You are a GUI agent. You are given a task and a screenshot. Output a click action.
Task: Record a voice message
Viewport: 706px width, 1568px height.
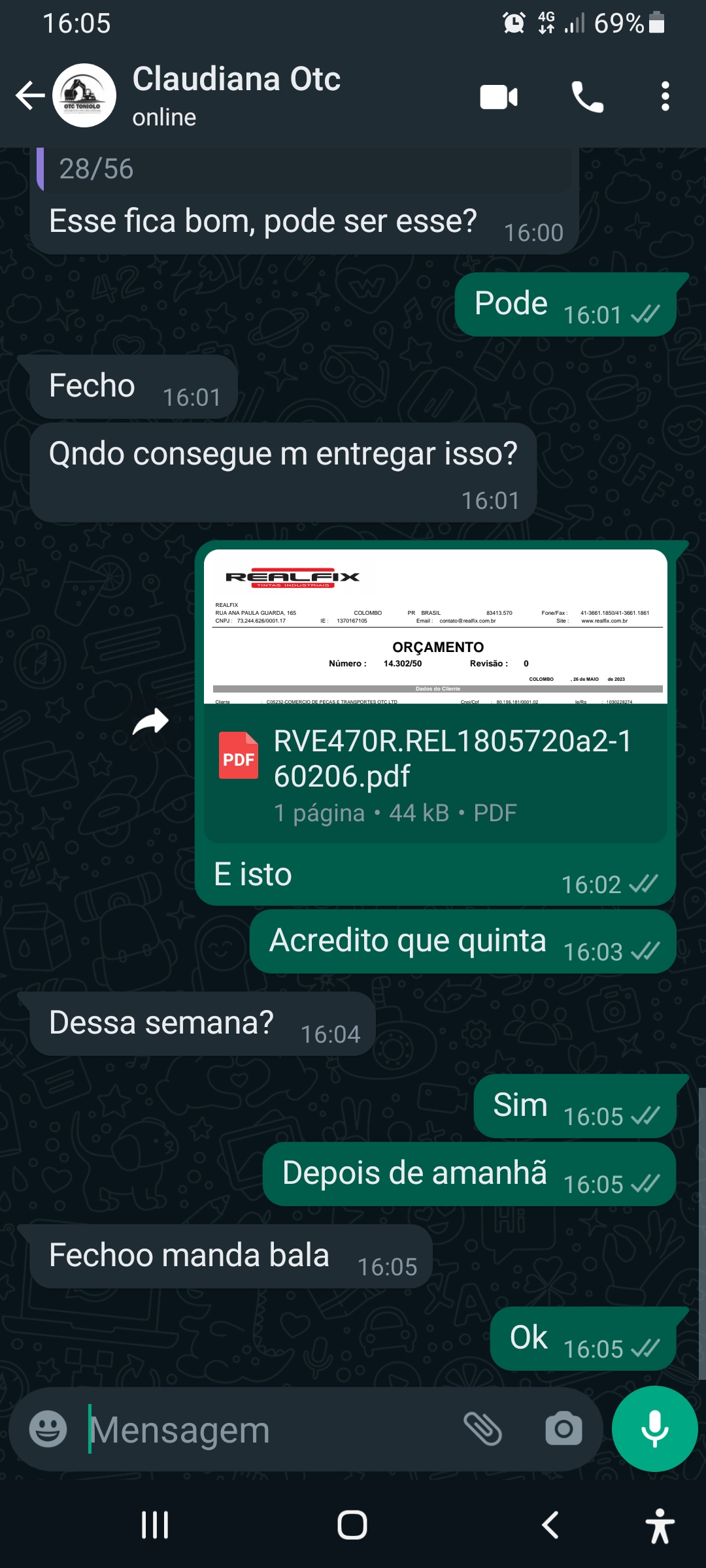coord(654,1429)
